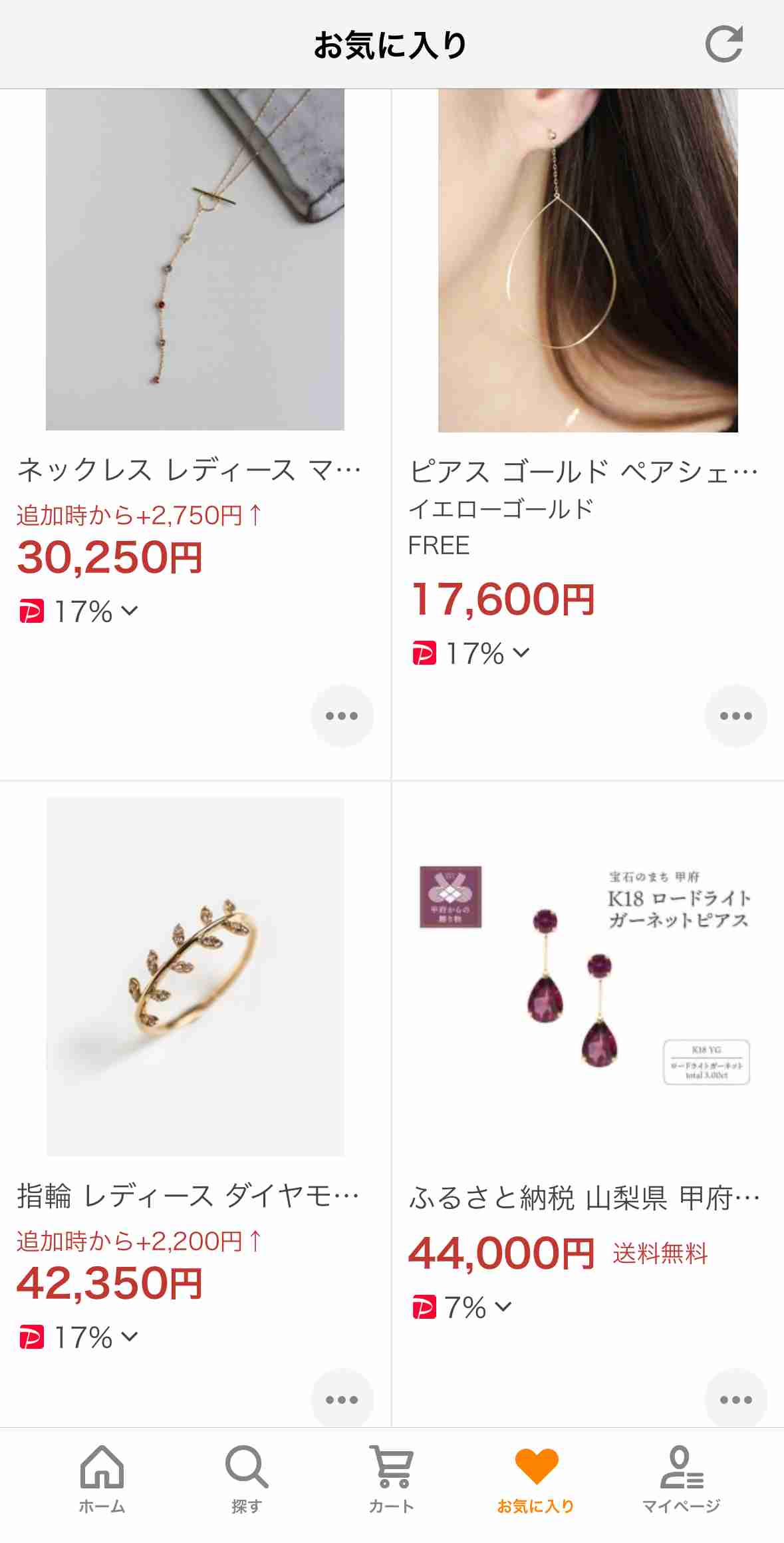Open more options for the 17,600円 pierce
784x1543 pixels.
pos(735,716)
